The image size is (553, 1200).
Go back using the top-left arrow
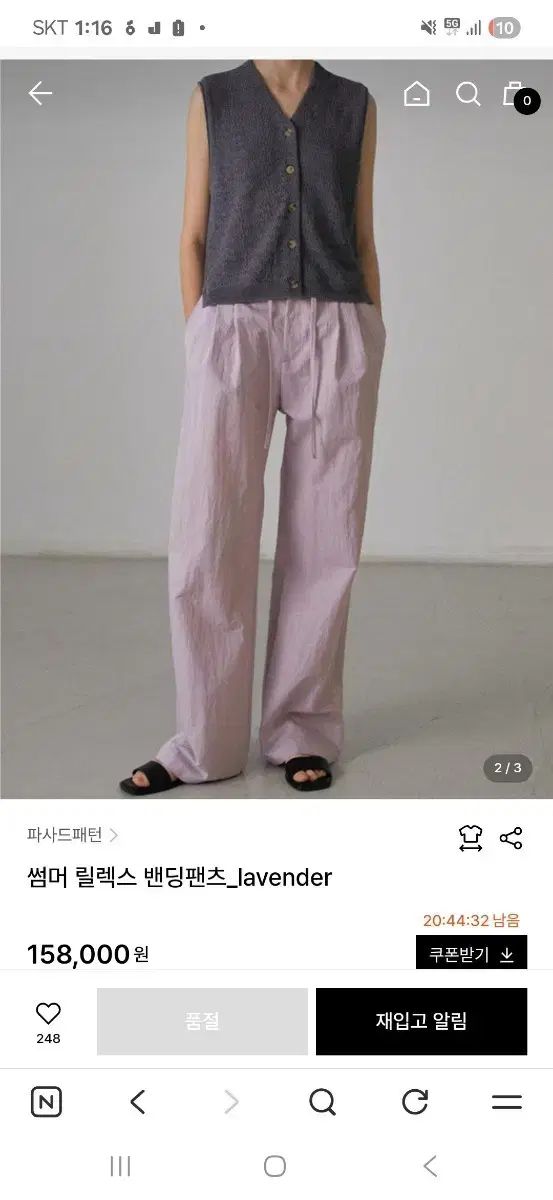click(40, 94)
